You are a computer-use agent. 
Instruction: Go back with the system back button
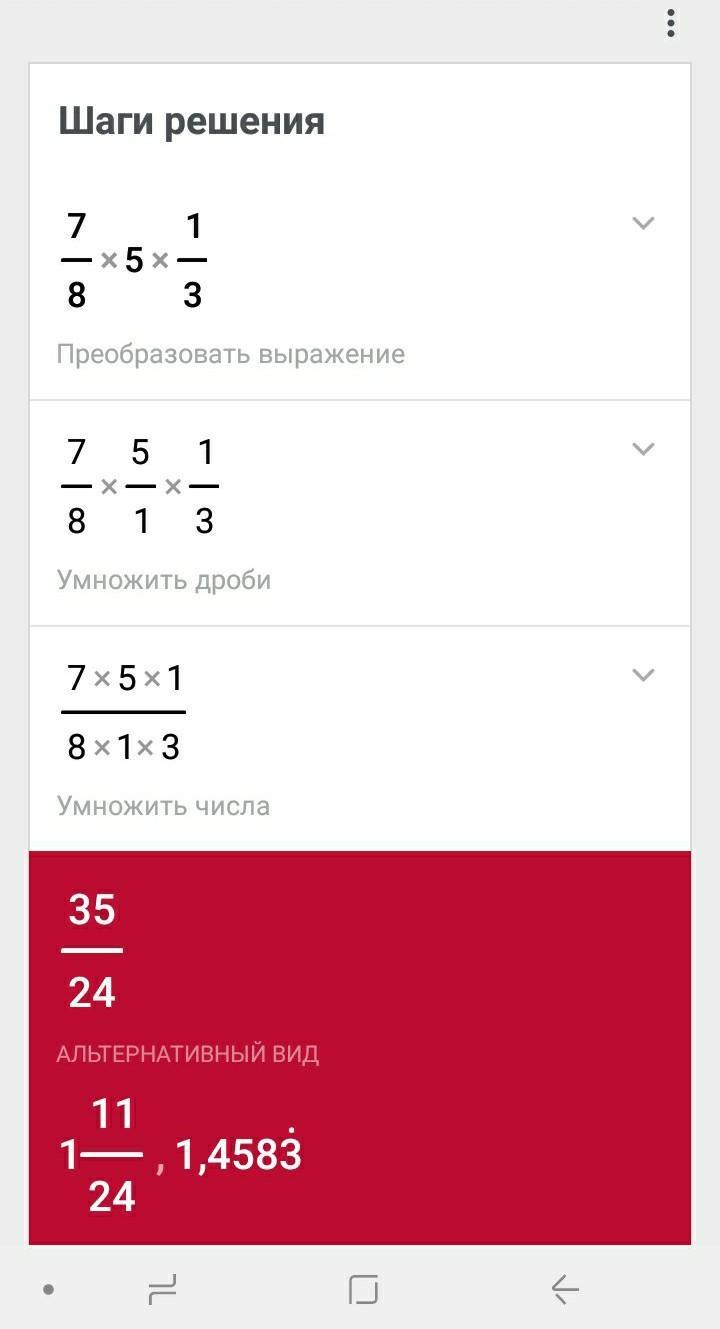(565, 1290)
